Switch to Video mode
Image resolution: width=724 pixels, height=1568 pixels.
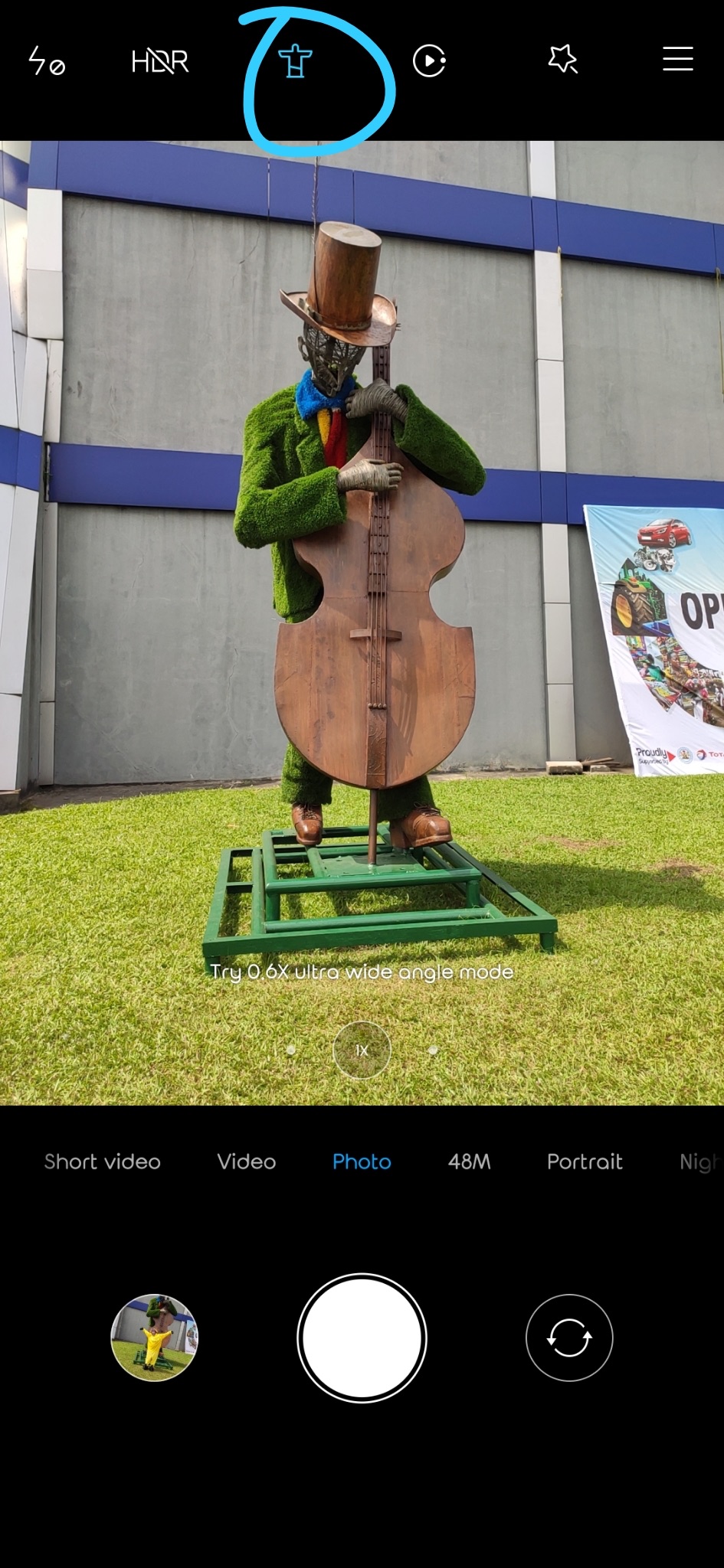pyautogui.click(x=246, y=1161)
